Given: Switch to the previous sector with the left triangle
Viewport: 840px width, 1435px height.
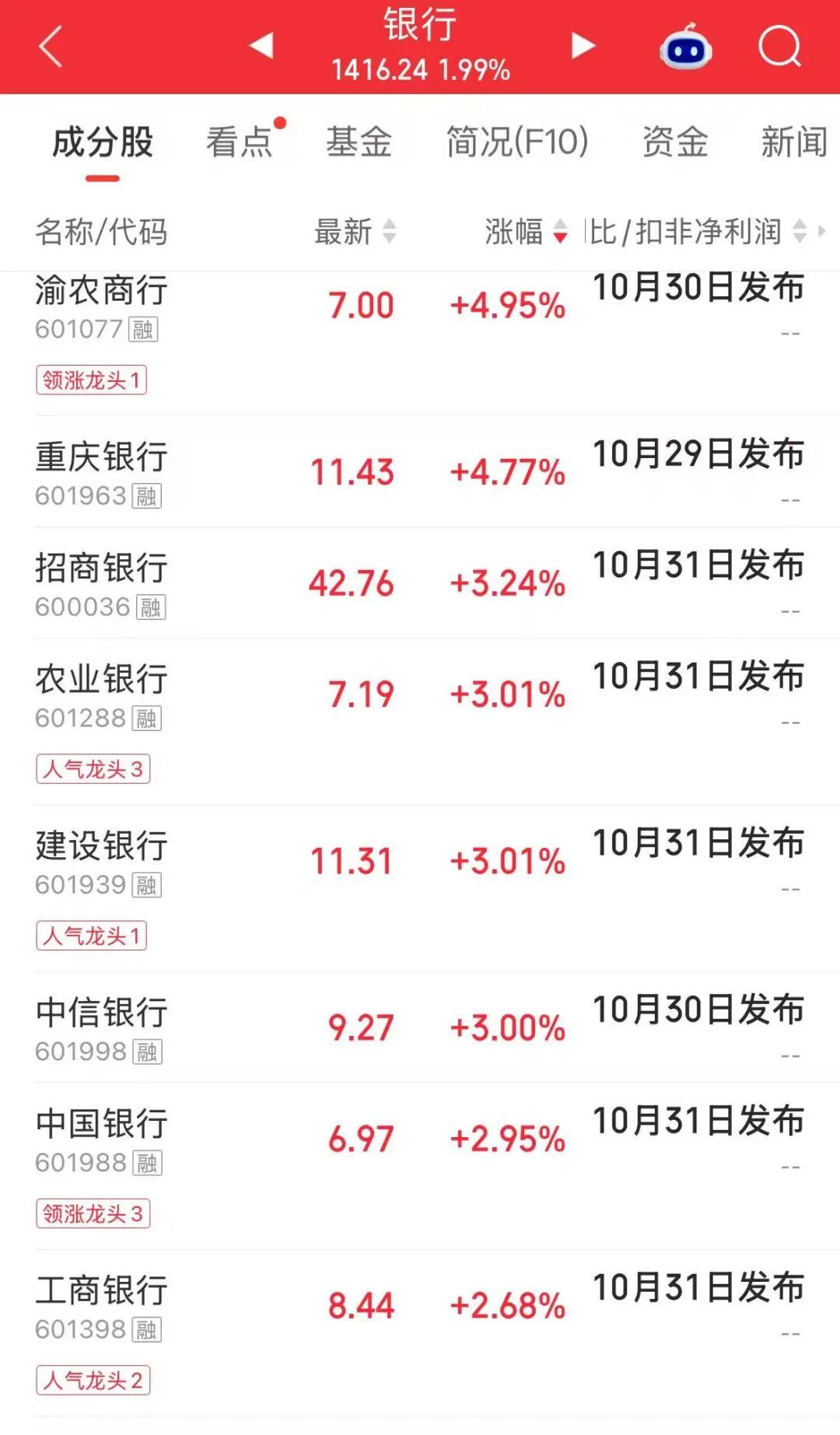Looking at the screenshot, I should coord(261,45).
